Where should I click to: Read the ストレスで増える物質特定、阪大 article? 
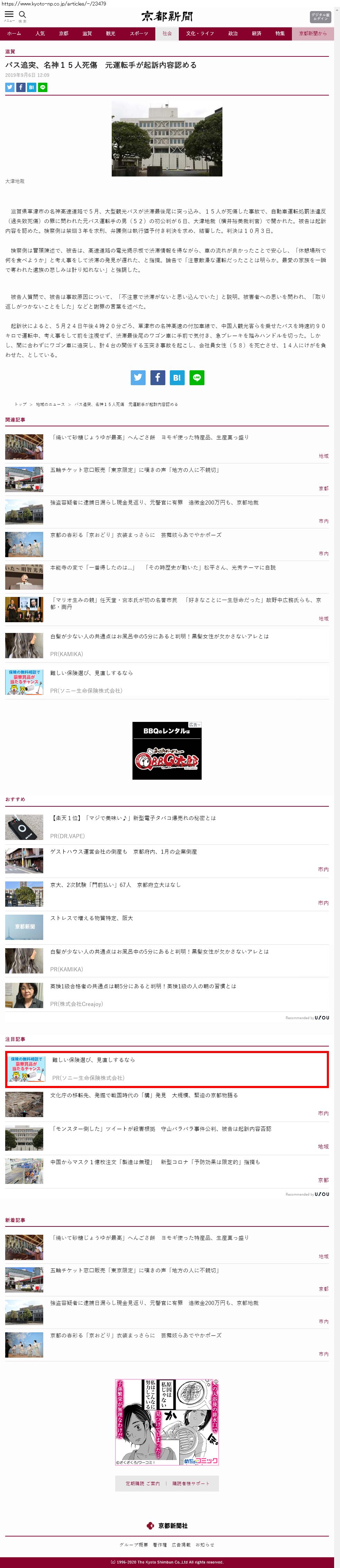coord(91,918)
